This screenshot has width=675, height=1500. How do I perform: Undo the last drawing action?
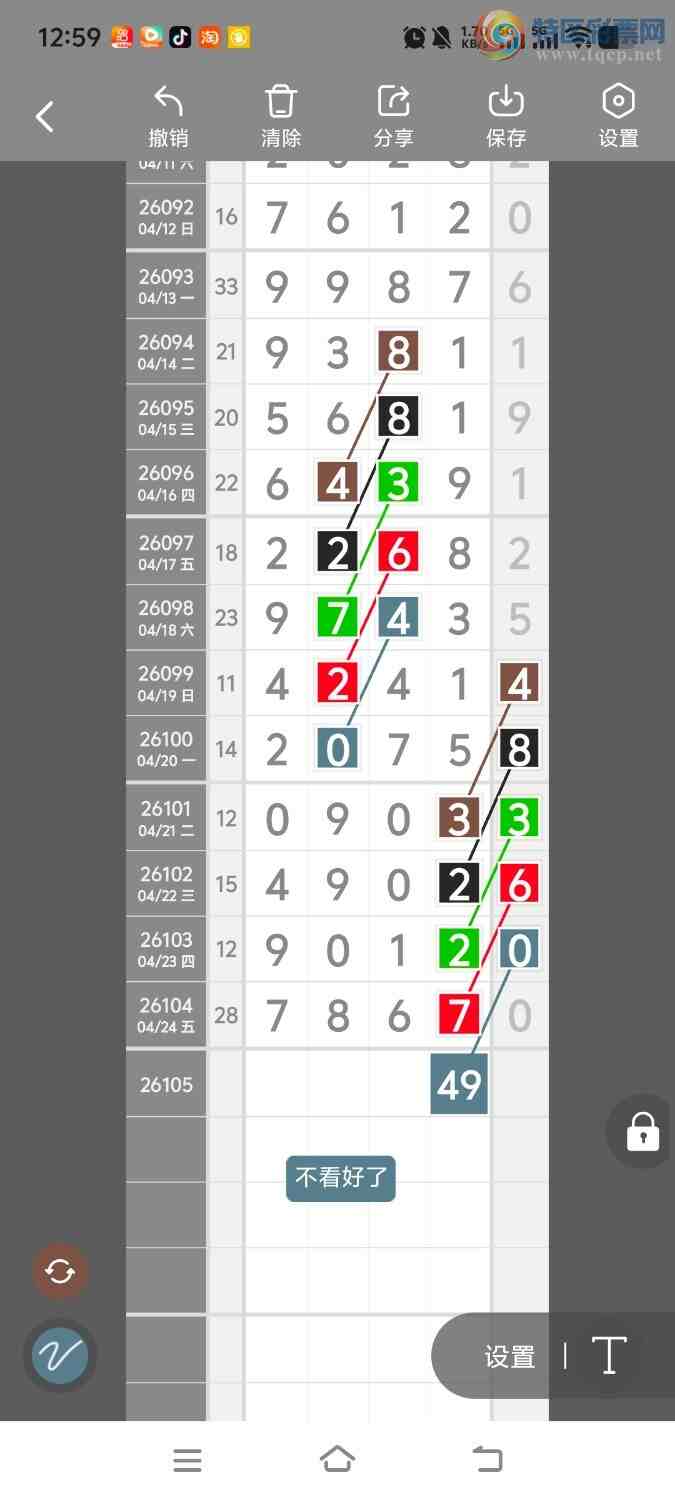168,116
